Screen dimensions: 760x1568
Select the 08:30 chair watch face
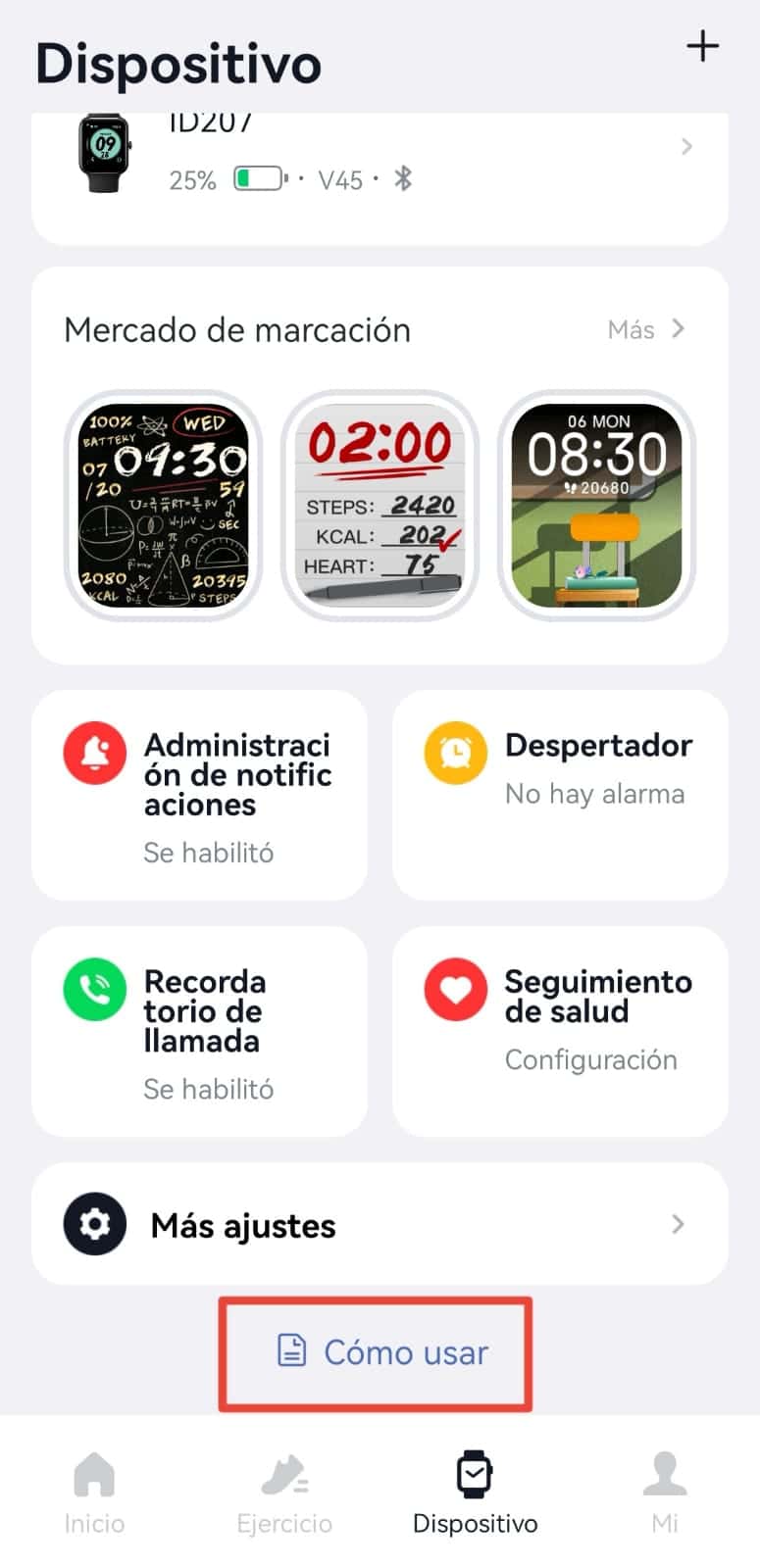click(597, 505)
